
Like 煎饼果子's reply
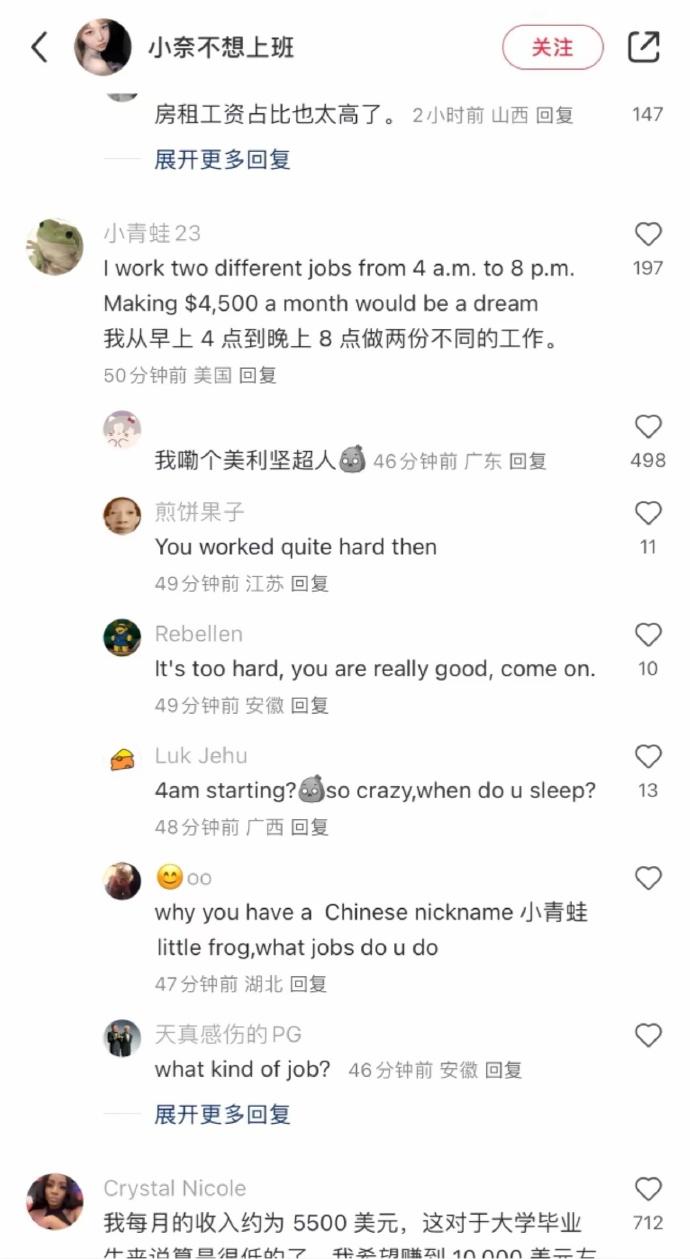(648, 514)
